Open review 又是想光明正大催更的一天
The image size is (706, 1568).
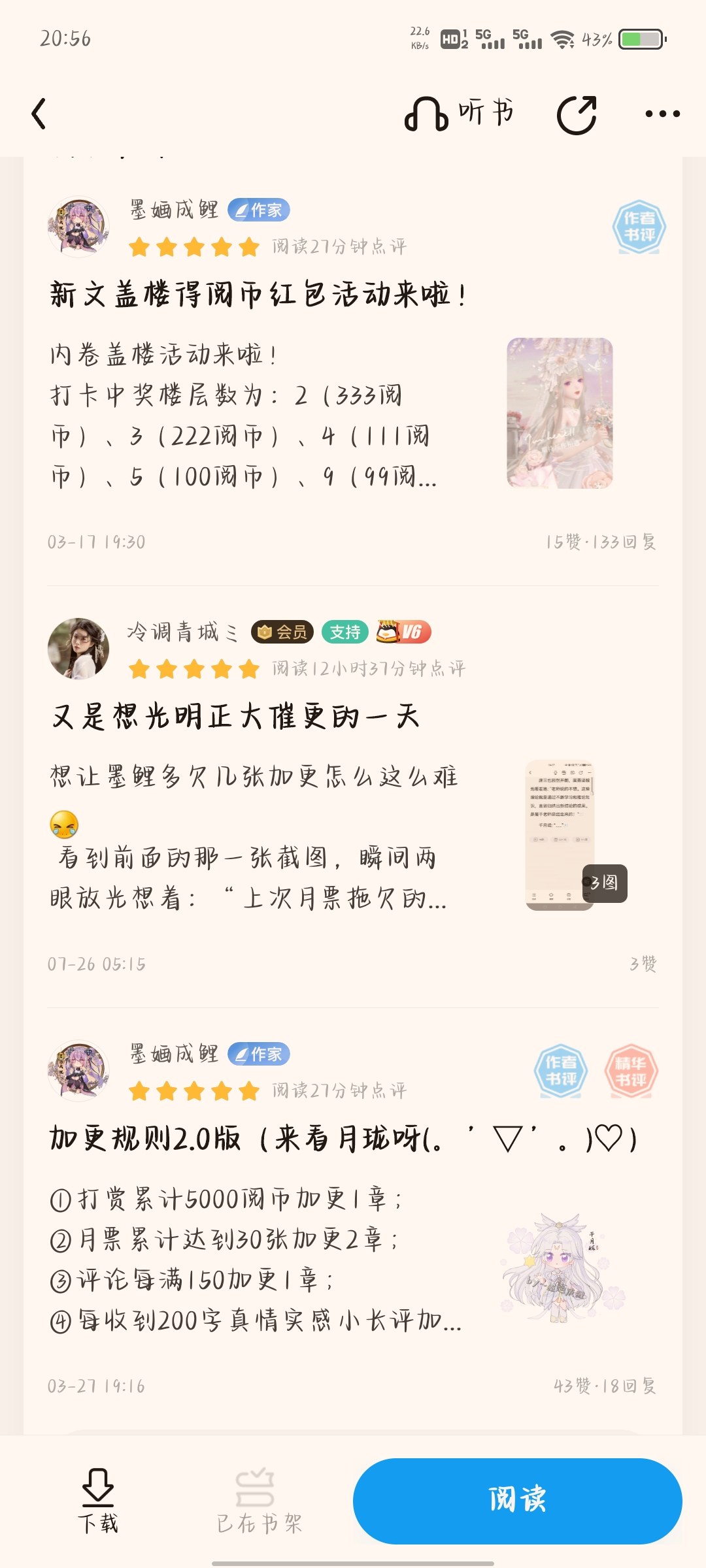[235, 716]
